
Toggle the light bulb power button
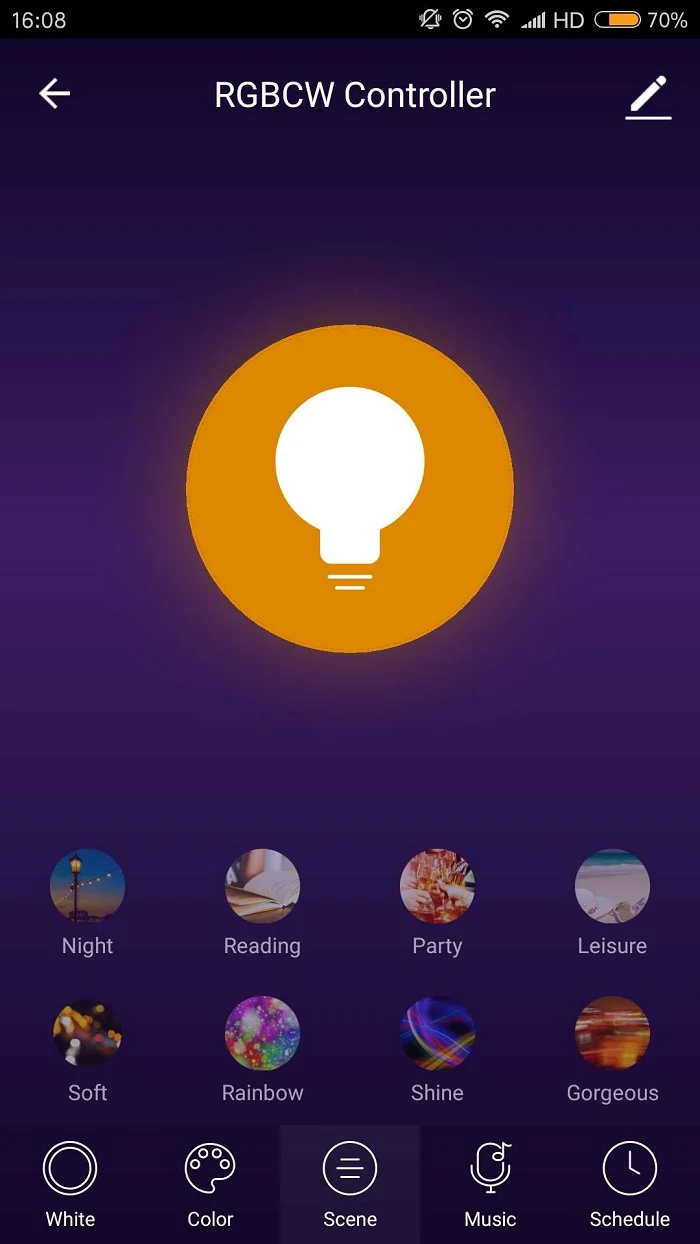click(x=350, y=489)
